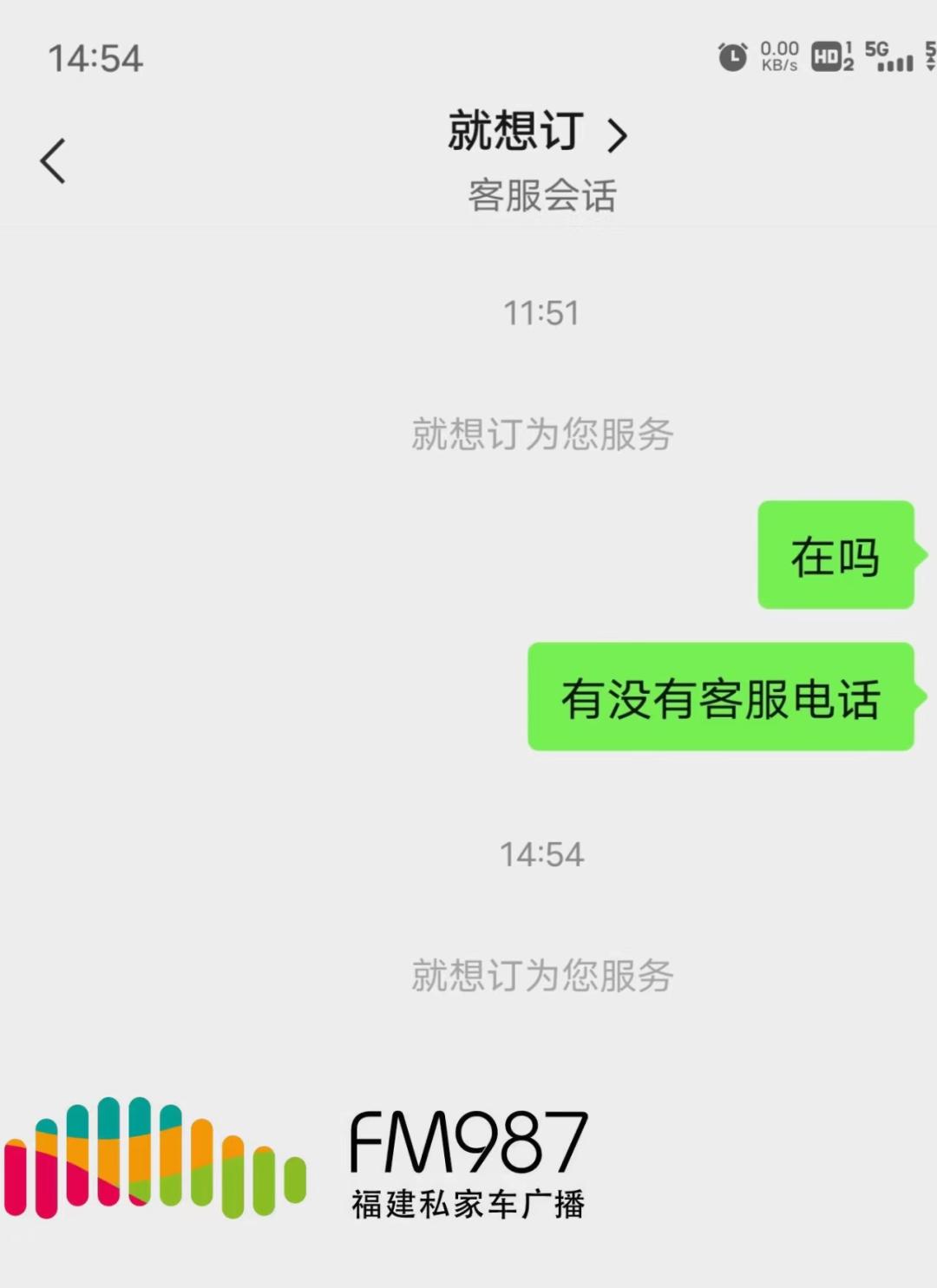Open the 就想订 account details chevron
The width and height of the screenshot is (937, 1288).
tap(617, 135)
